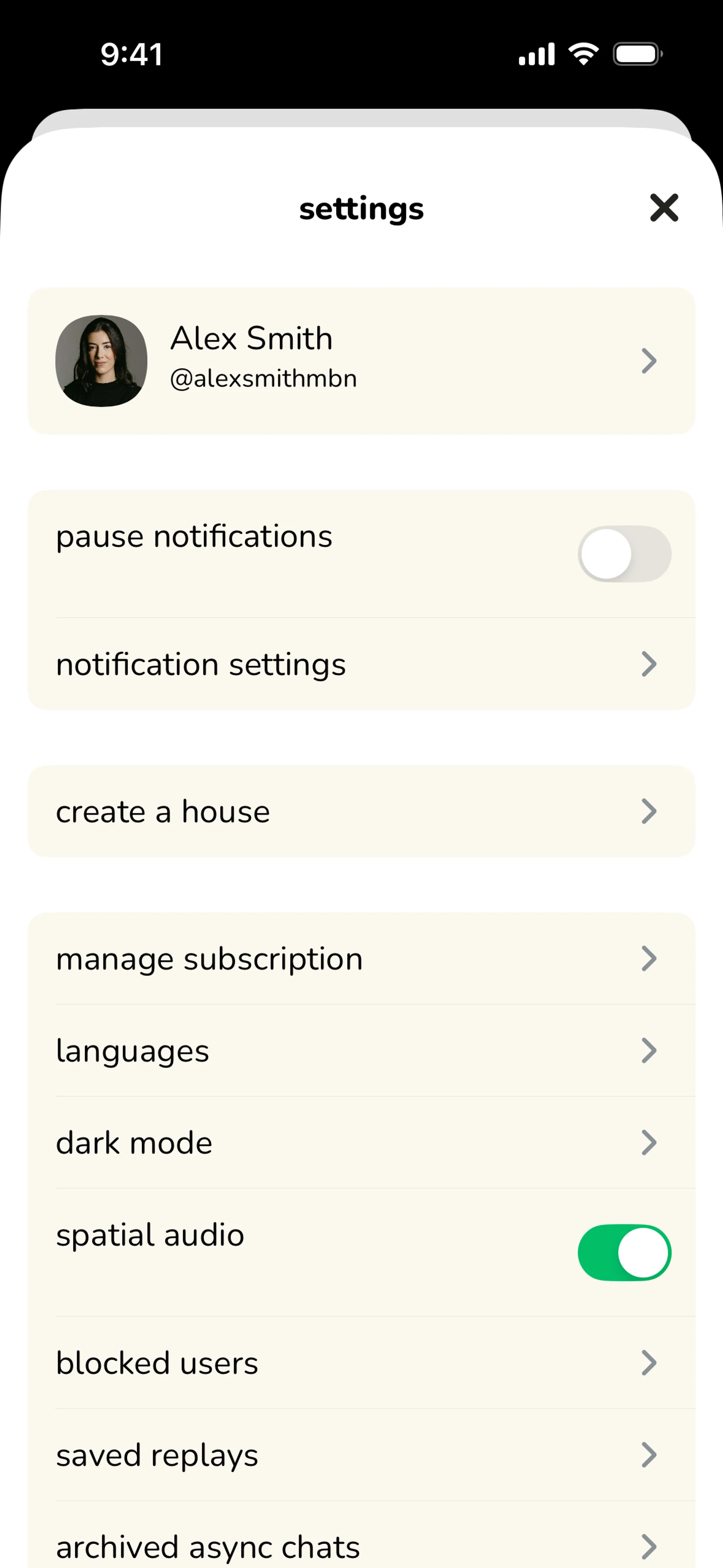Open dark mode options
Image resolution: width=723 pixels, height=1568 pixels.
[x=361, y=1143]
